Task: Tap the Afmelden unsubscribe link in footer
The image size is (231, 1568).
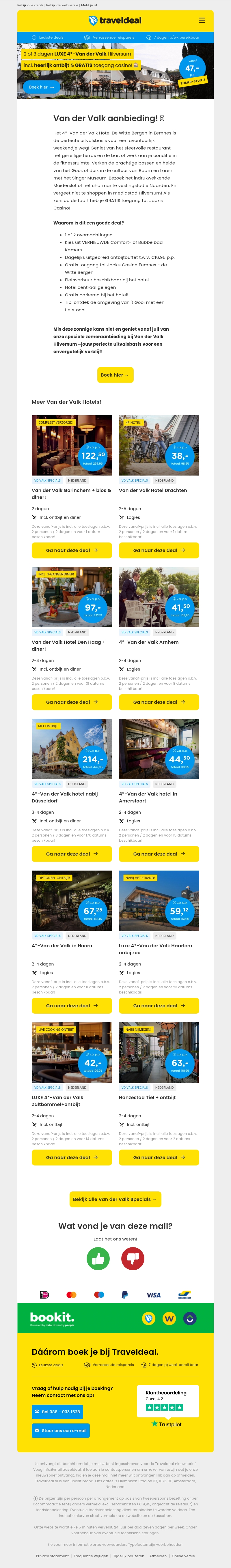Action: (x=158, y=1556)
